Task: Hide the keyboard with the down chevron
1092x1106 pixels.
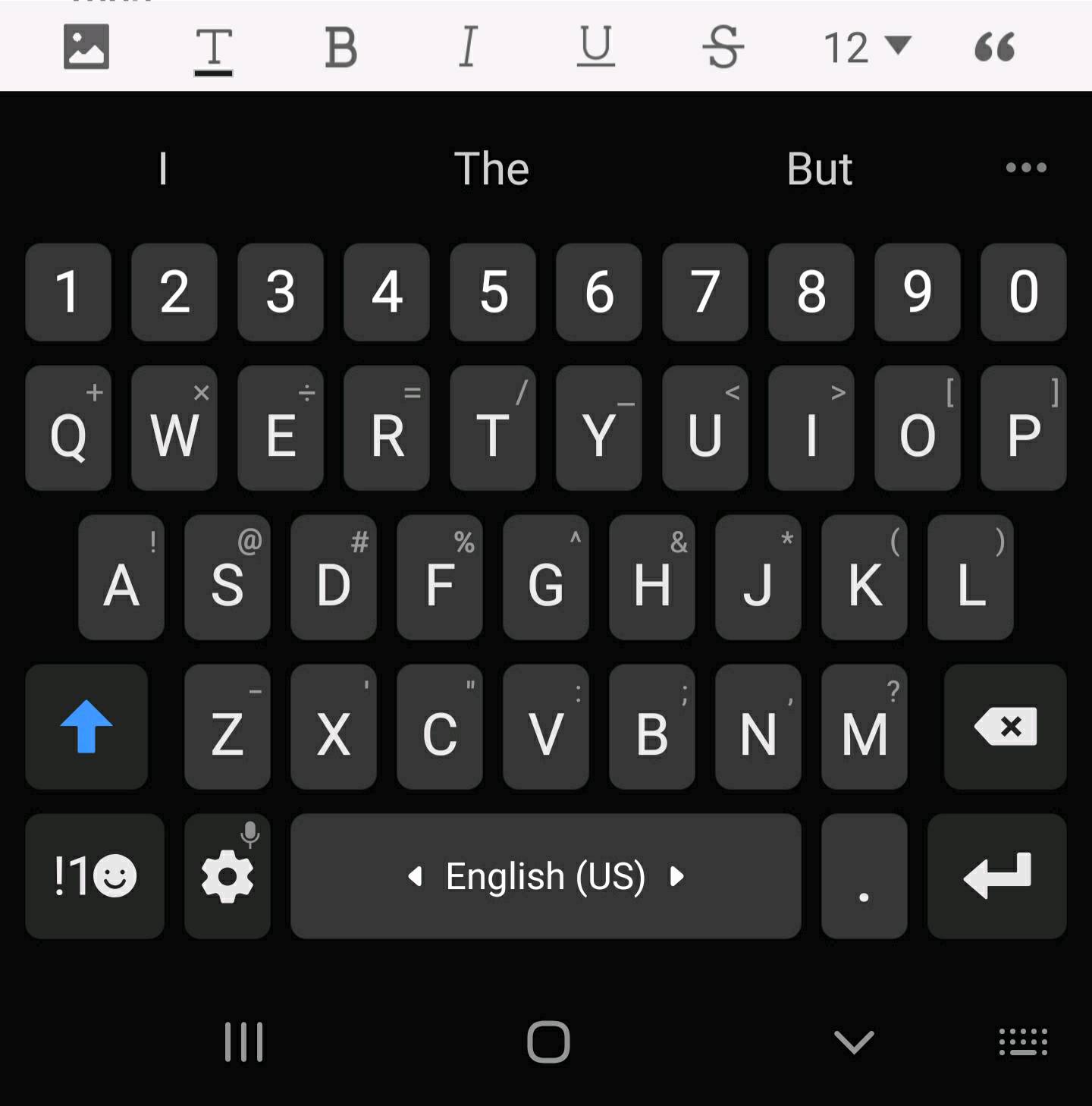Action: pyautogui.click(x=854, y=1042)
